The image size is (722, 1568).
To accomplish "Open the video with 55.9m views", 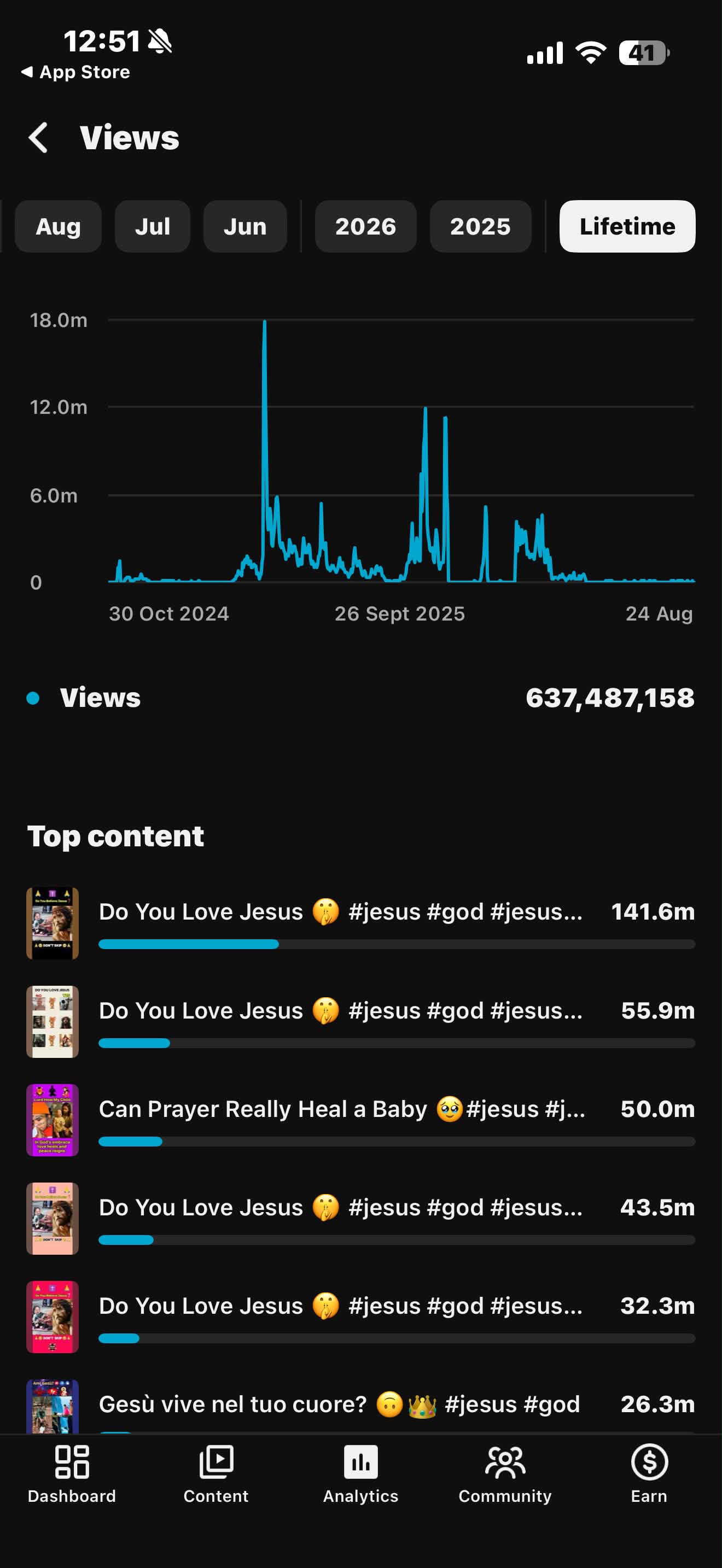I will point(360,1022).
